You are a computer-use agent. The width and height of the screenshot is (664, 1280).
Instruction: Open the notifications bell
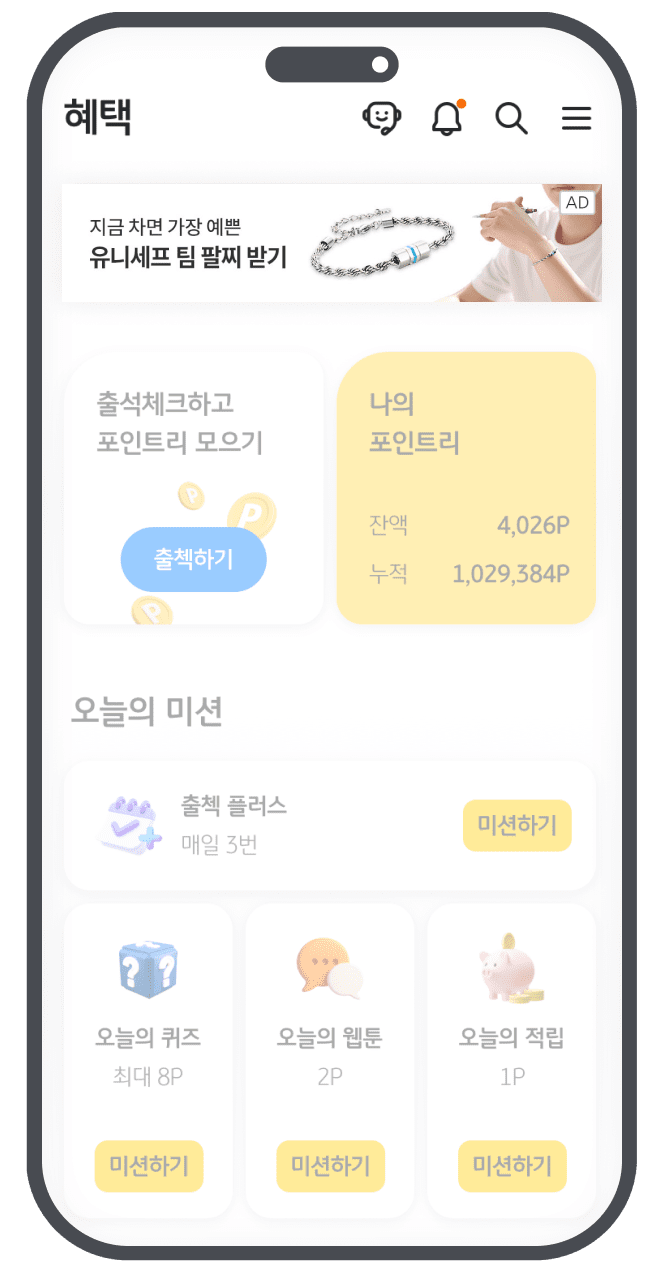[x=446, y=119]
